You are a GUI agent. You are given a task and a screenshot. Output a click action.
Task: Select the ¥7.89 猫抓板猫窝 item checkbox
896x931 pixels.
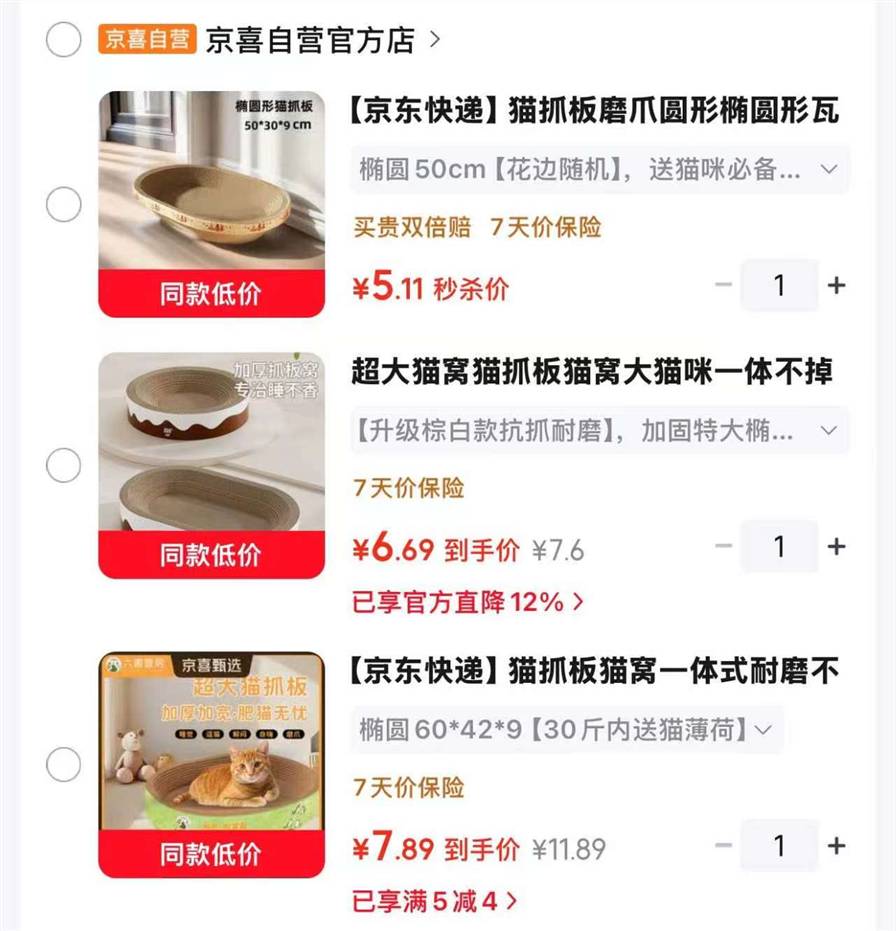(64, 764)
